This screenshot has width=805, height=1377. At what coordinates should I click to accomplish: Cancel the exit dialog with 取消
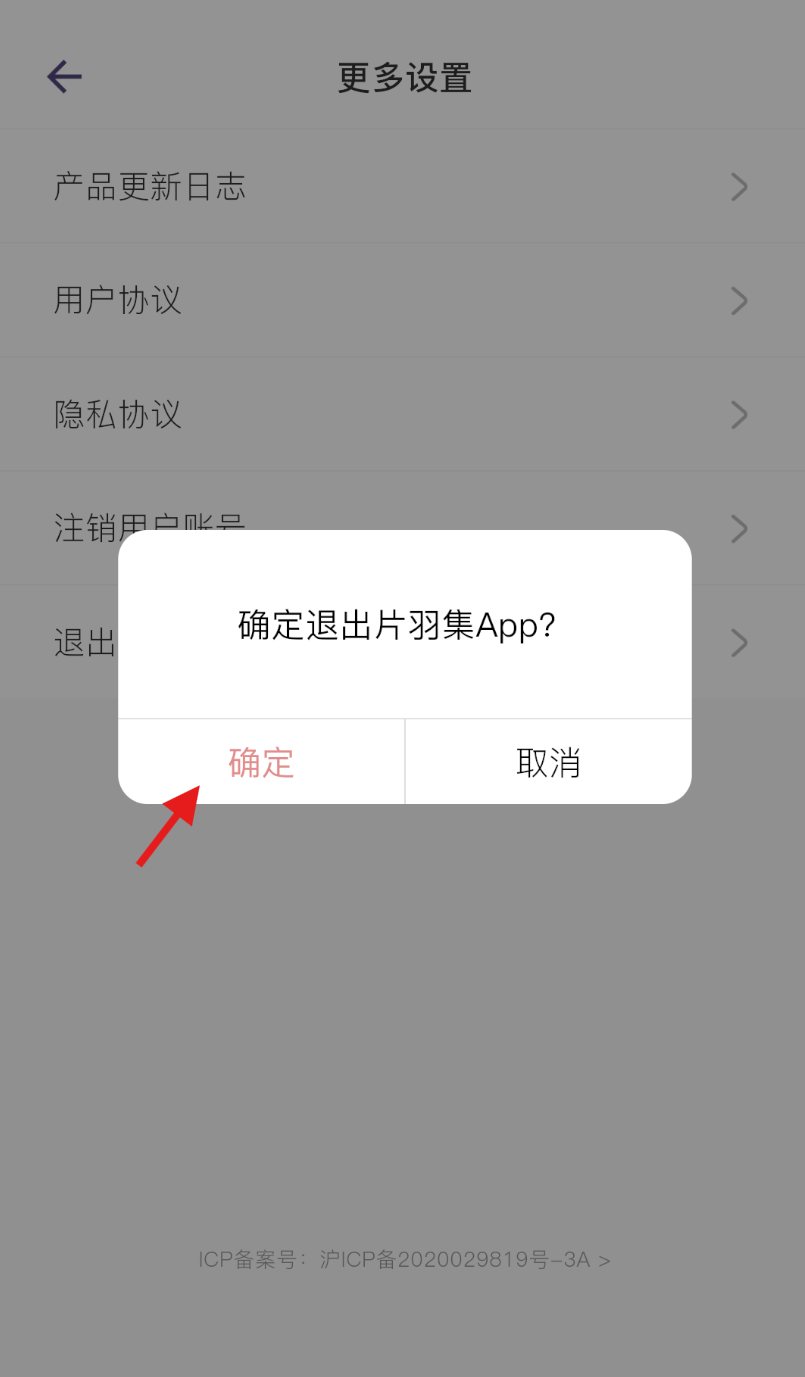(548, 762)
